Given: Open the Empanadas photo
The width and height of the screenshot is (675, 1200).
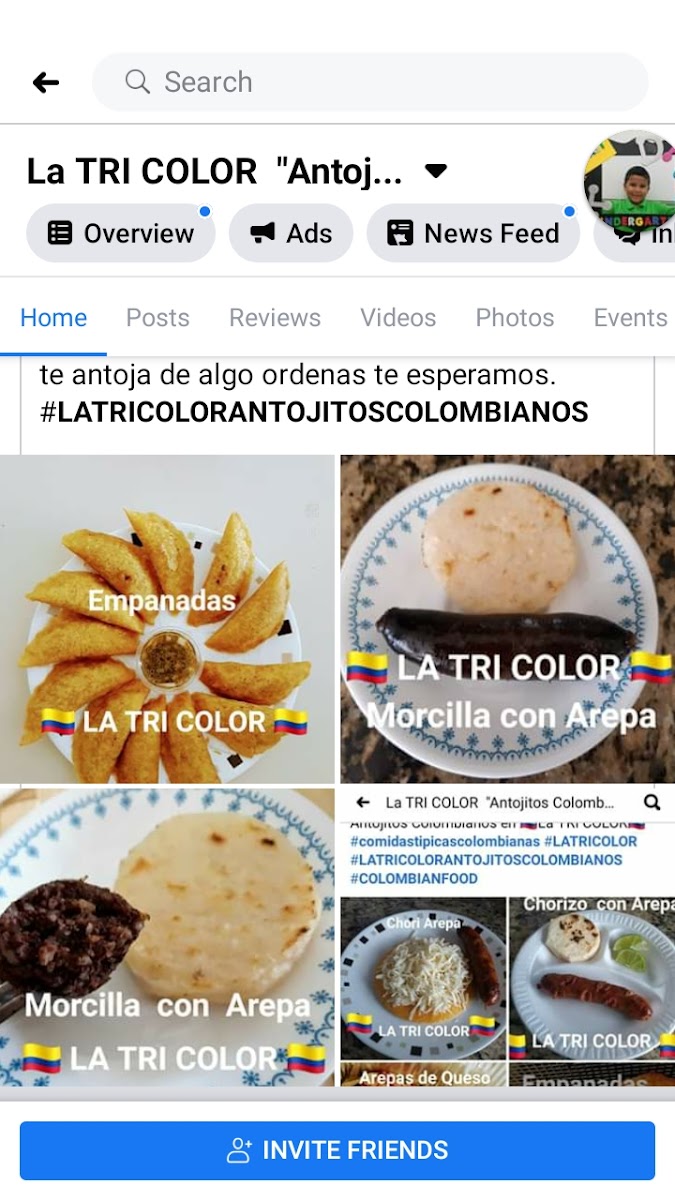Looking at the screenshot, I should (x=167, y=618).
